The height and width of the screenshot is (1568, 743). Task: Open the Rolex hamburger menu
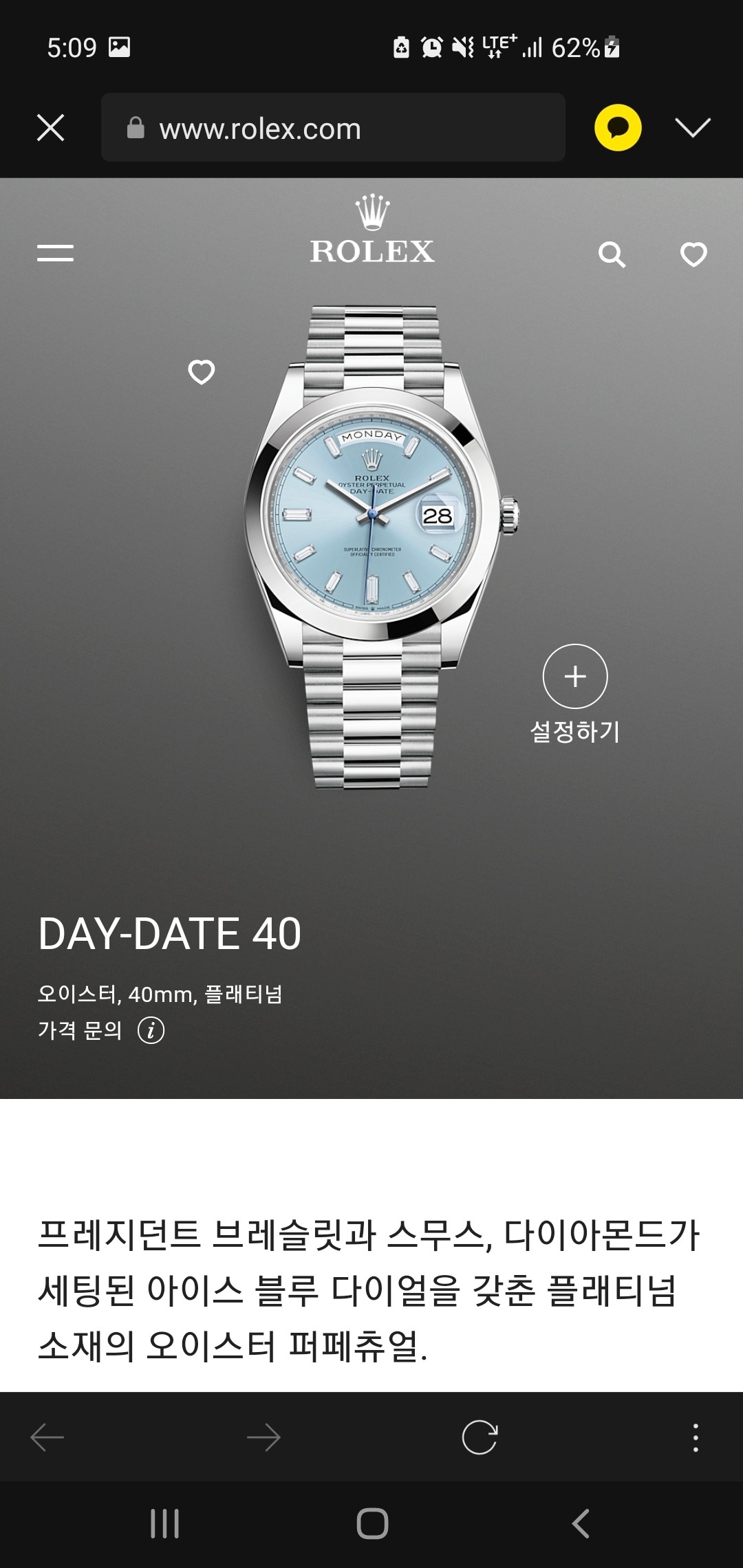coord(55,253)
